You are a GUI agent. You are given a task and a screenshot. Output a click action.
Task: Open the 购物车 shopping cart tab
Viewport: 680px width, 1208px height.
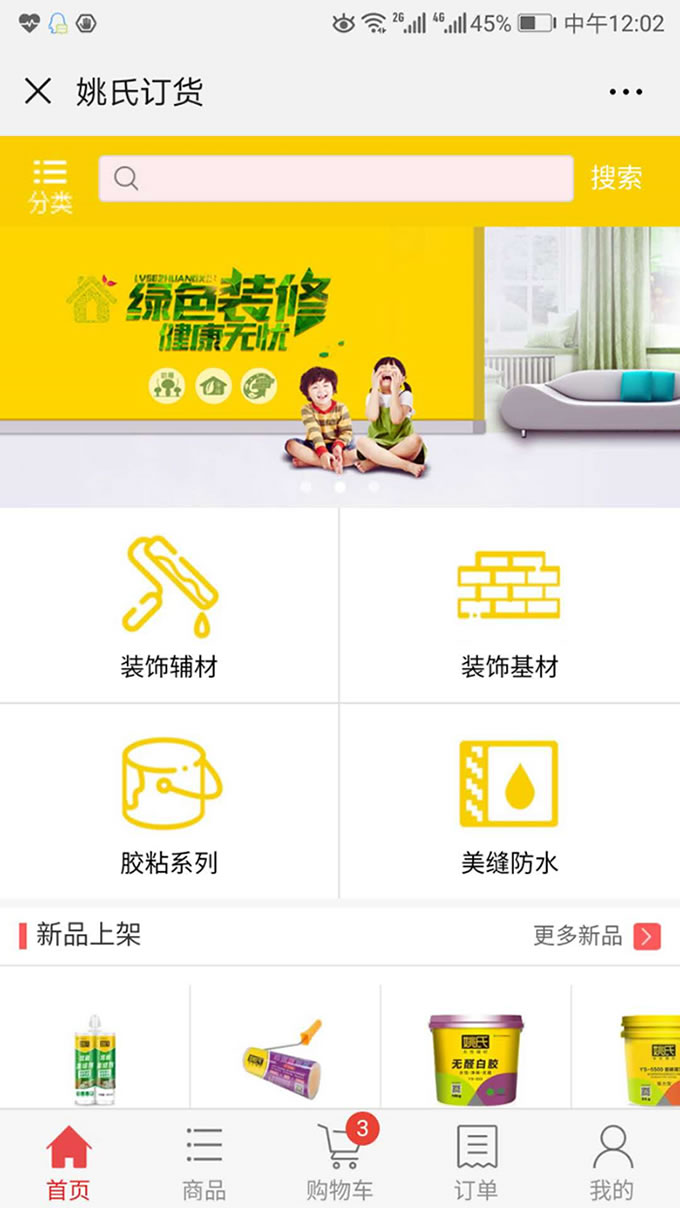tap(340, 1161)
